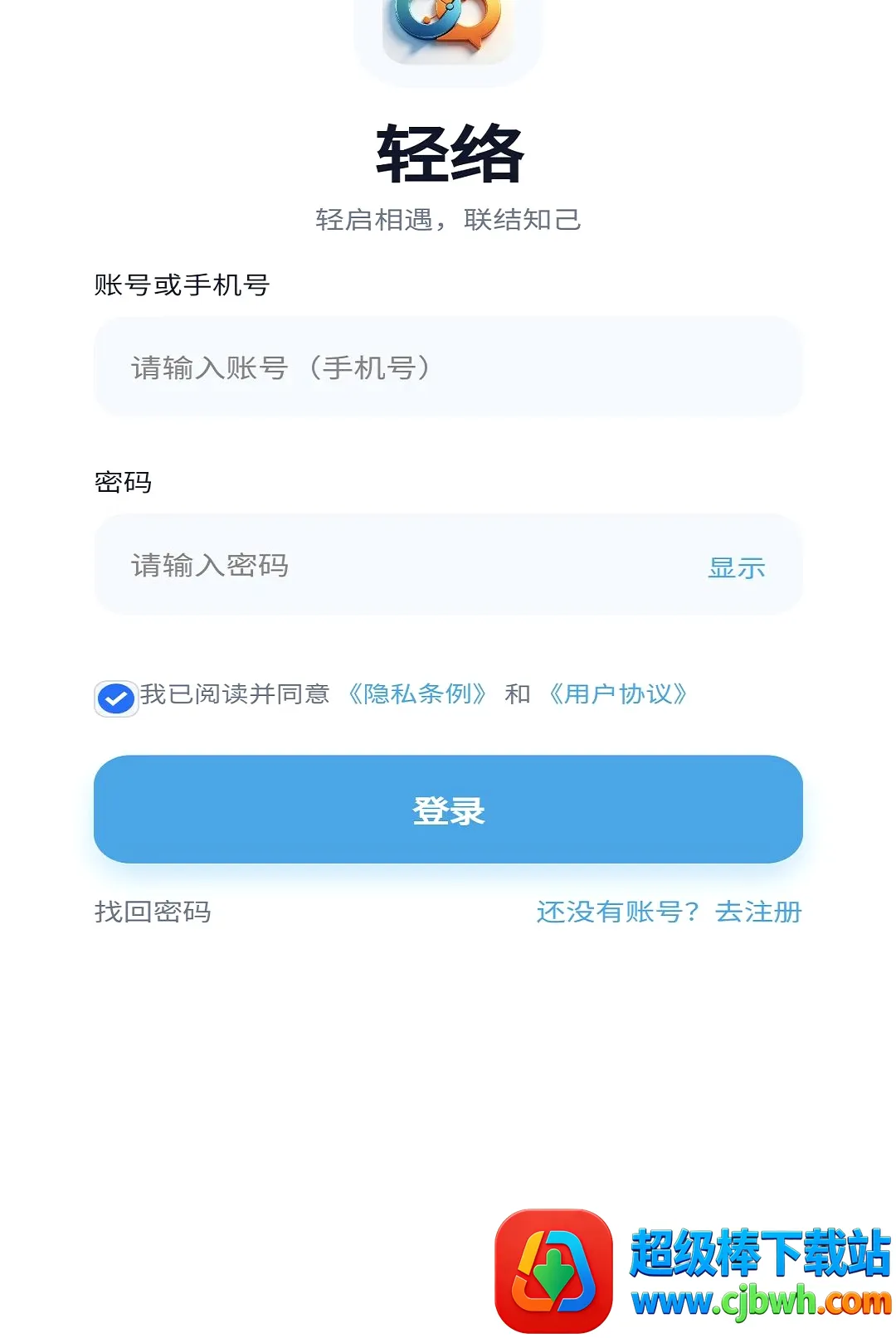The width and height of the screenshot is (896, 1338).
Task: Tap the account or phone number field
Action: [448, 367]
